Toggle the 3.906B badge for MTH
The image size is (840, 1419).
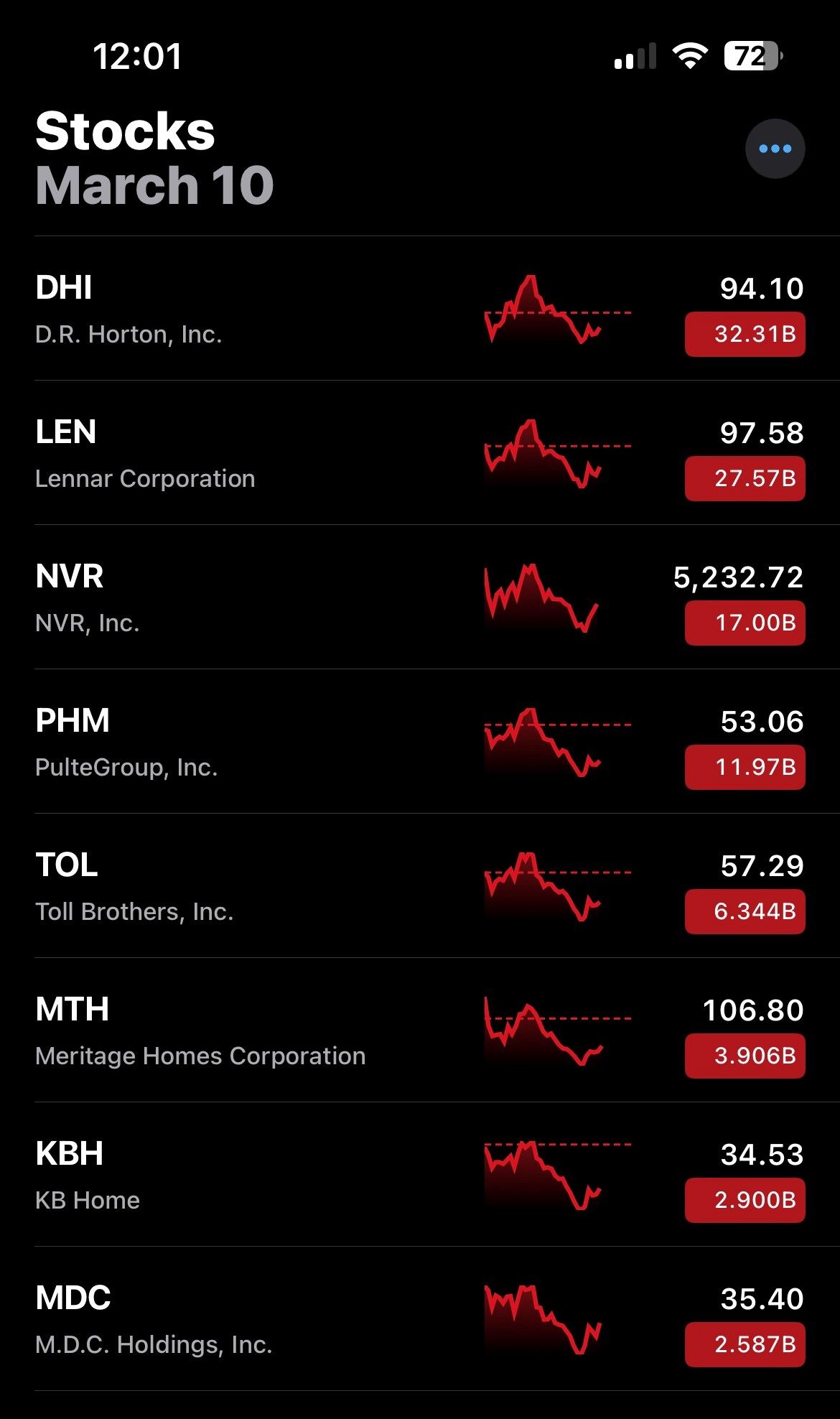click(745, 1056)
